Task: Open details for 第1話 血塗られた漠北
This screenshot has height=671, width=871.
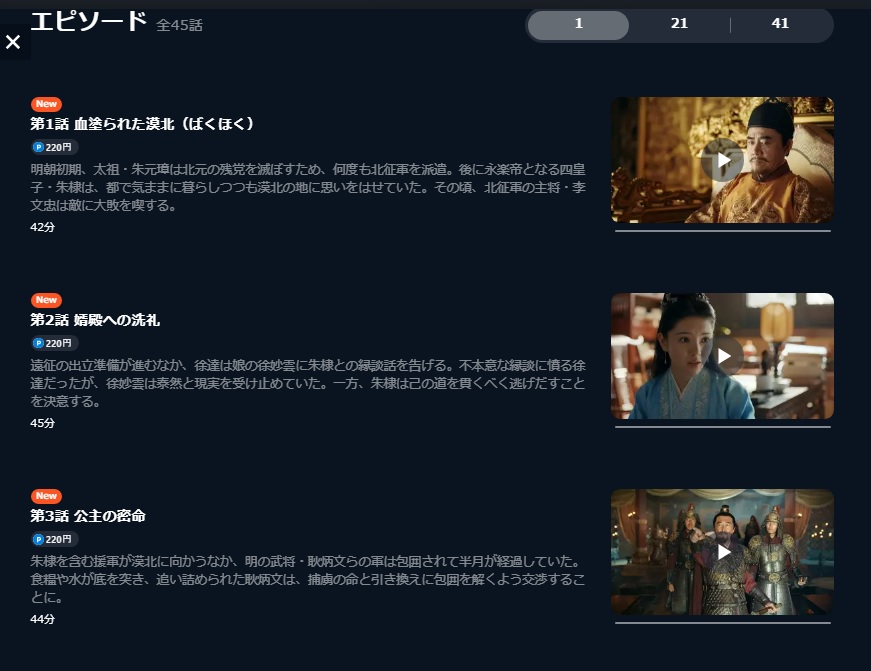Action: [142, 124]
